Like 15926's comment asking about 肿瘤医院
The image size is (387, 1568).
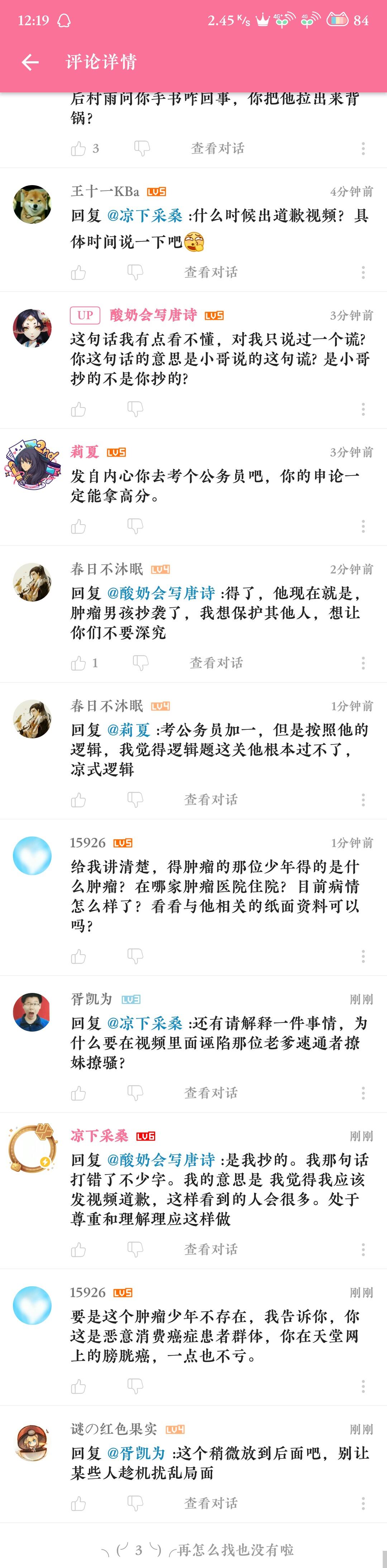coord(78,956)
